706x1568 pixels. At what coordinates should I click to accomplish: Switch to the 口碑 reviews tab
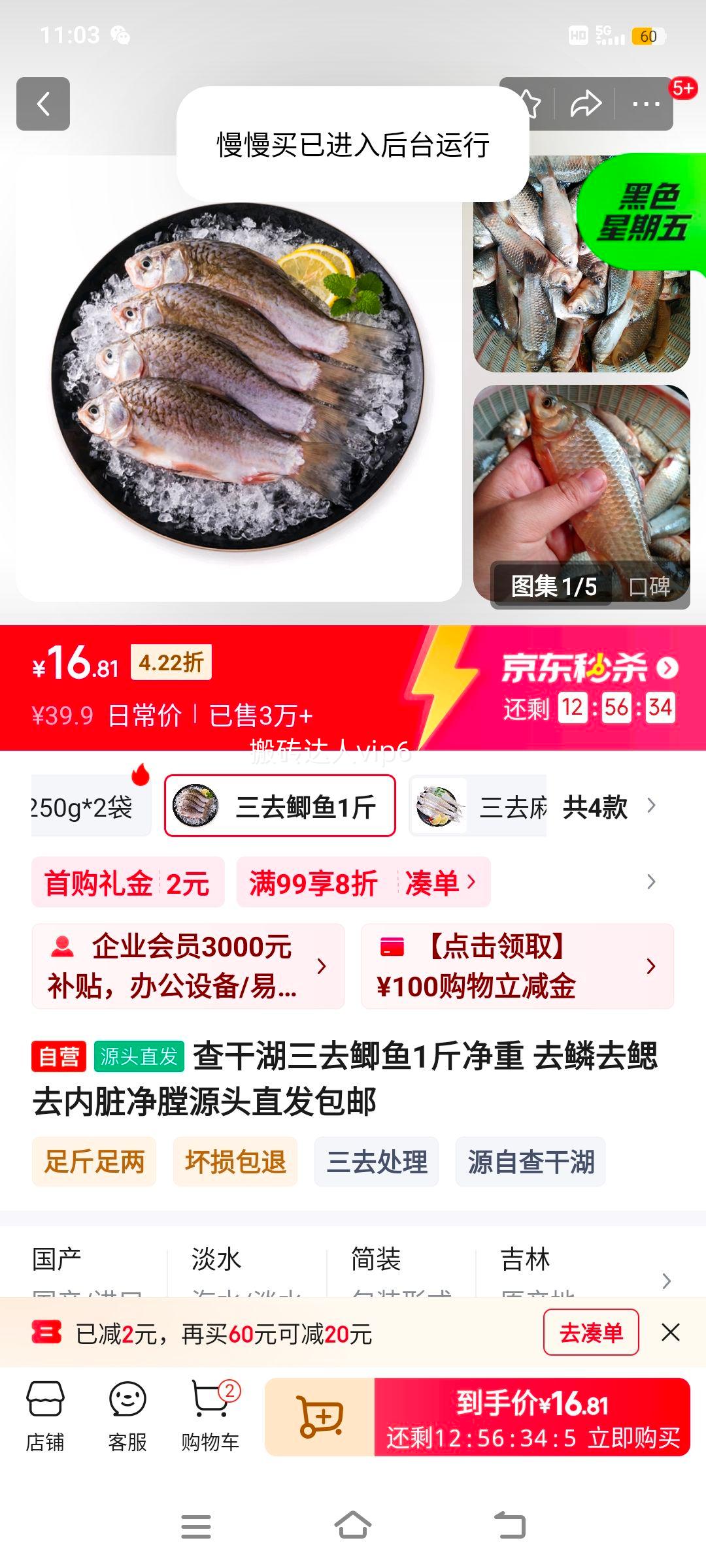pos(649,587)
